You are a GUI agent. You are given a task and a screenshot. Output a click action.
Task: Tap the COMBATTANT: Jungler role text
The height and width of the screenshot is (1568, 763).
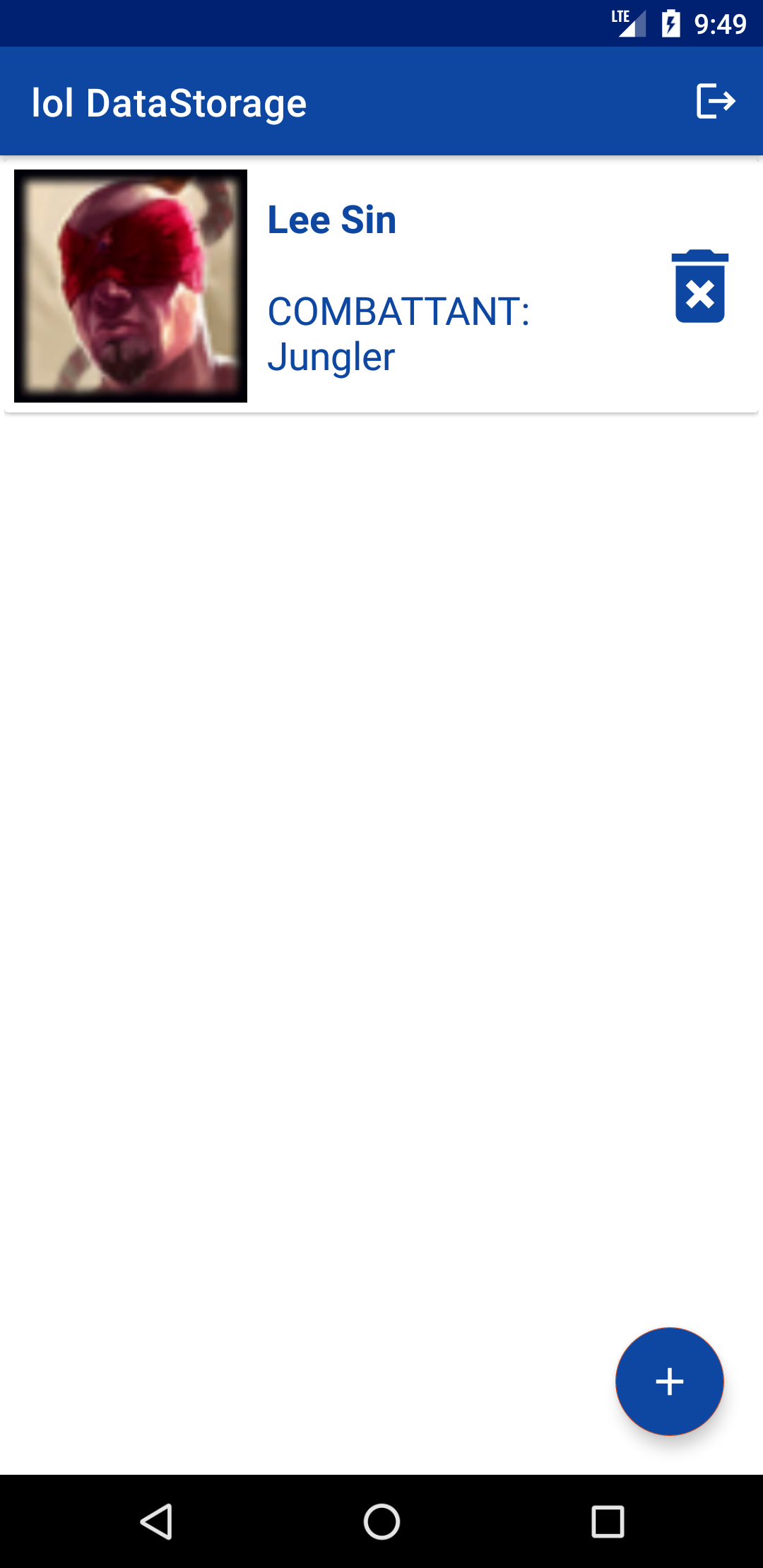point(398,332)
